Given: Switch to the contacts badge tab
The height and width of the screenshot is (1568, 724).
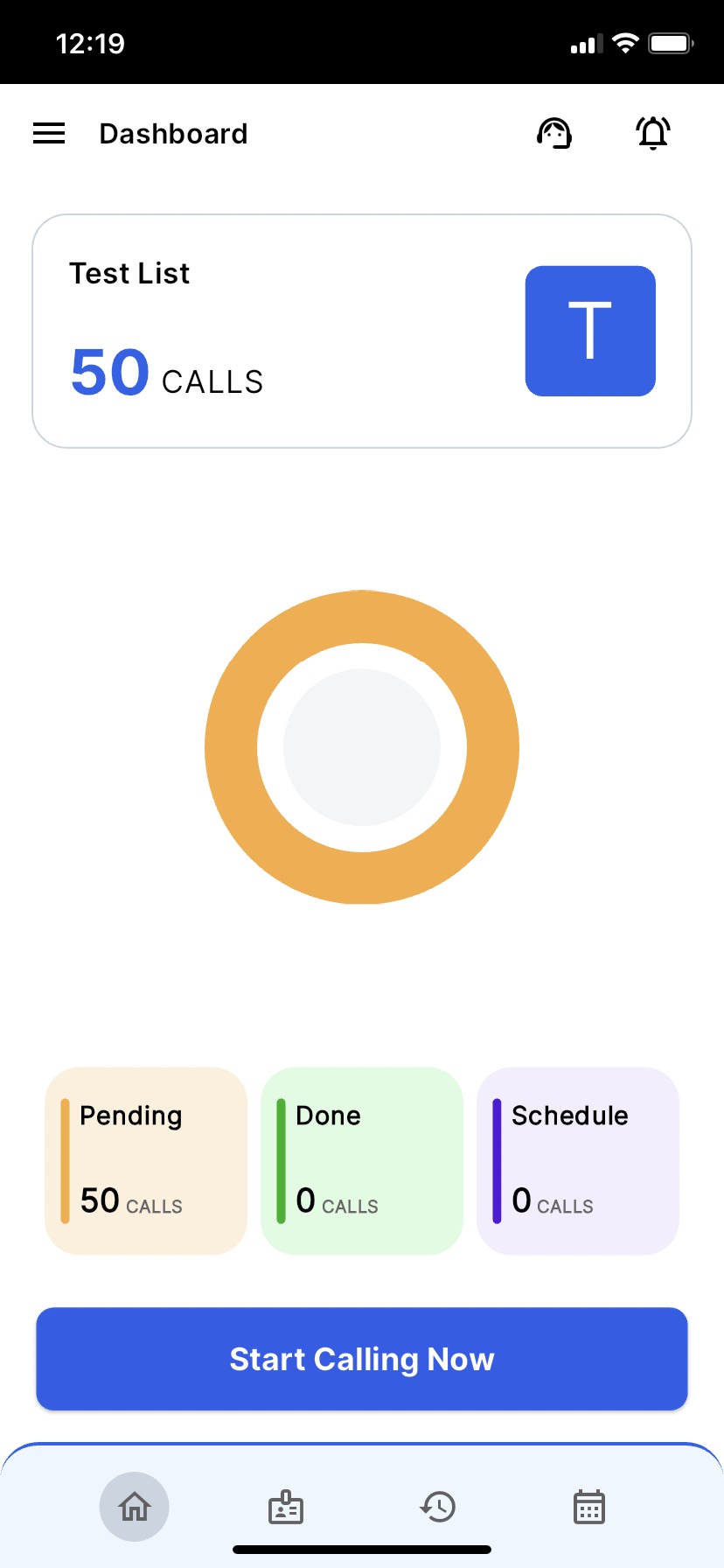Looking at the screenshot, I should click(286, 1507).
